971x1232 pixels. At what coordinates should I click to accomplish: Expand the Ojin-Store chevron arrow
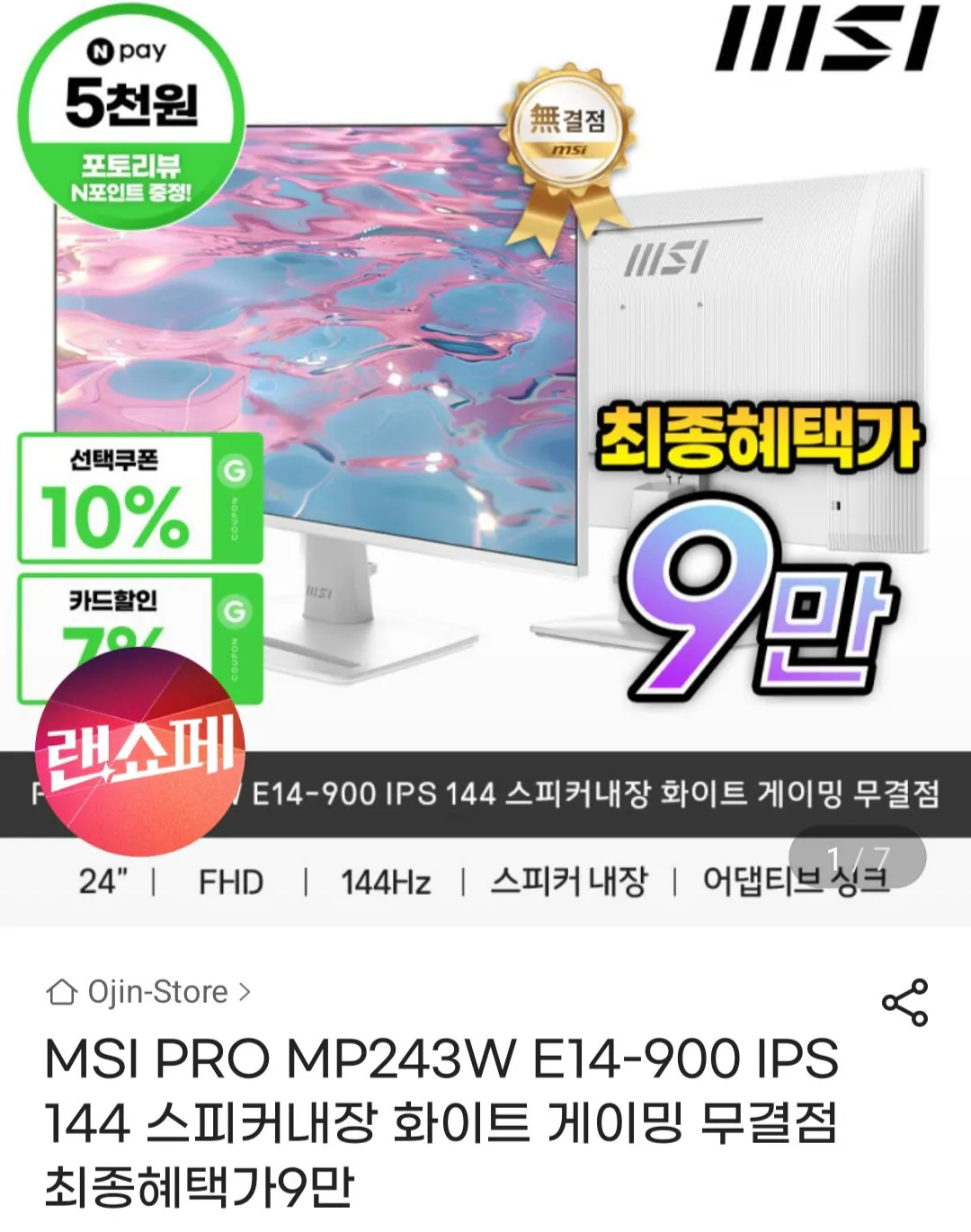coord(243,993)
